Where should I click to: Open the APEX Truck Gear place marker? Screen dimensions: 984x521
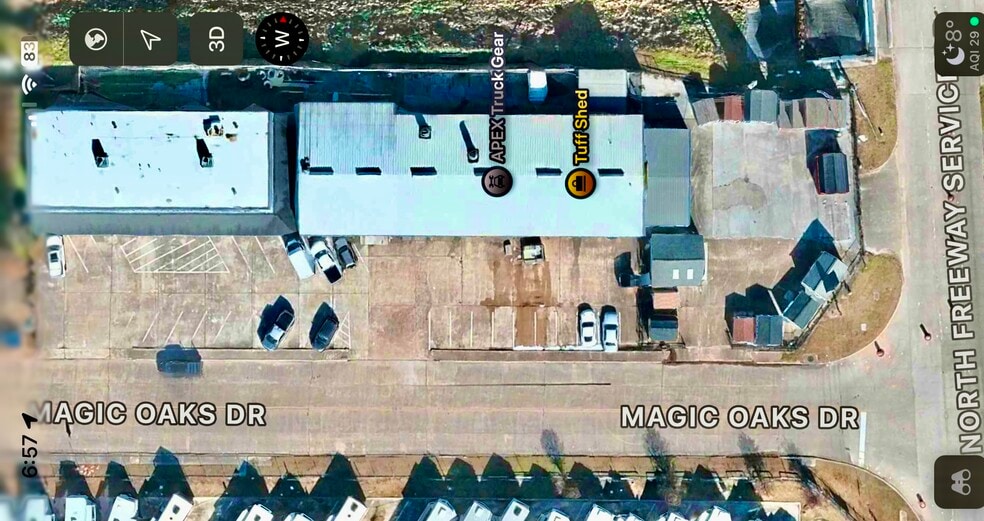tap(497, 181)
